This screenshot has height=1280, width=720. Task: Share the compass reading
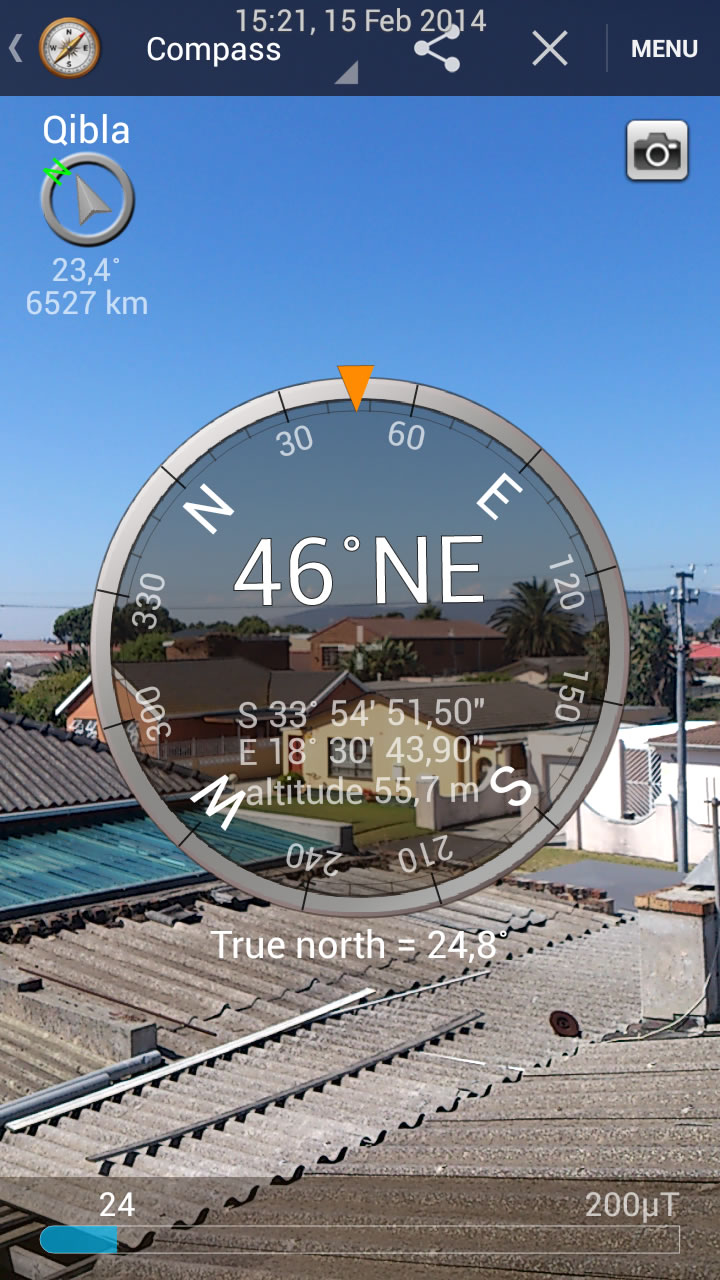click(x=437, y=48)
